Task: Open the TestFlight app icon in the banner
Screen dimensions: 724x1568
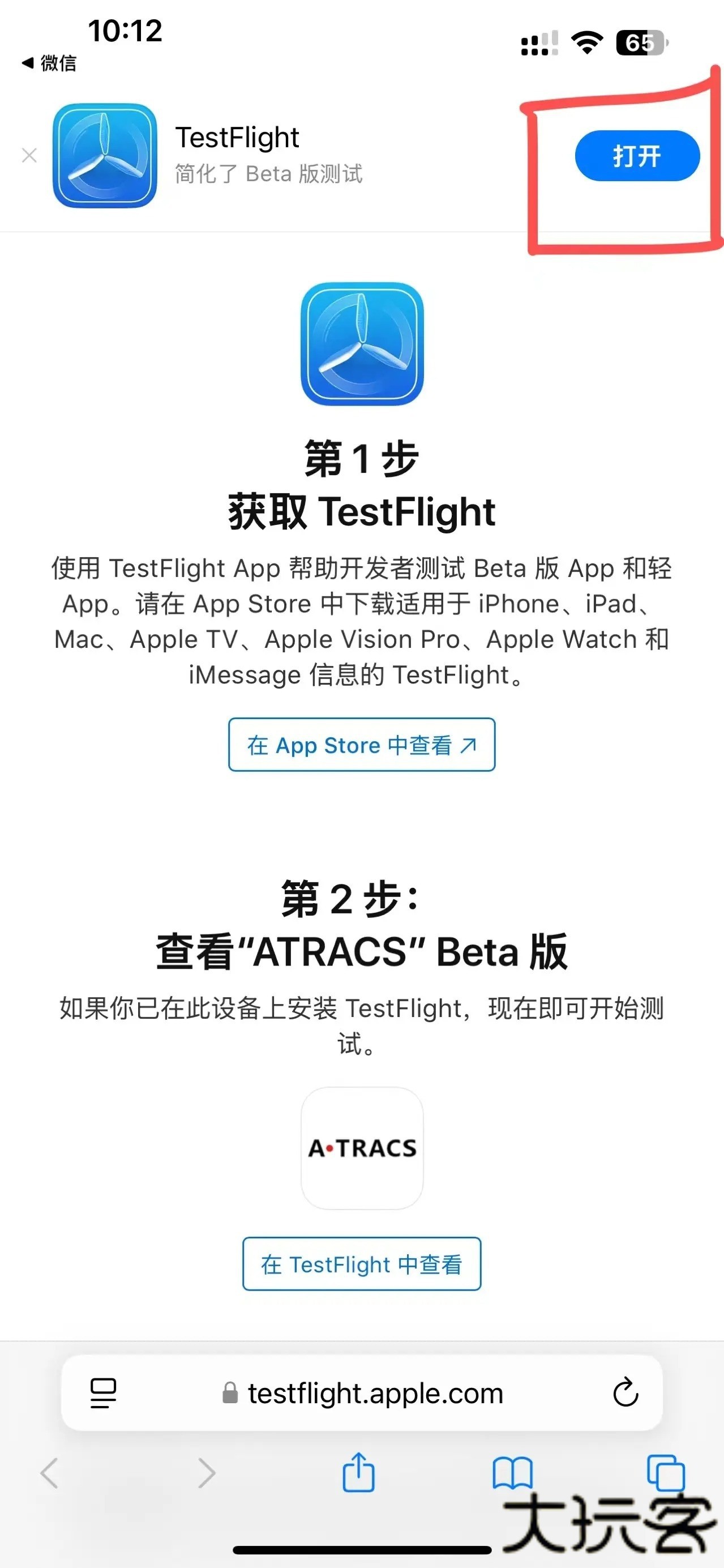Action: click(104, 155)
